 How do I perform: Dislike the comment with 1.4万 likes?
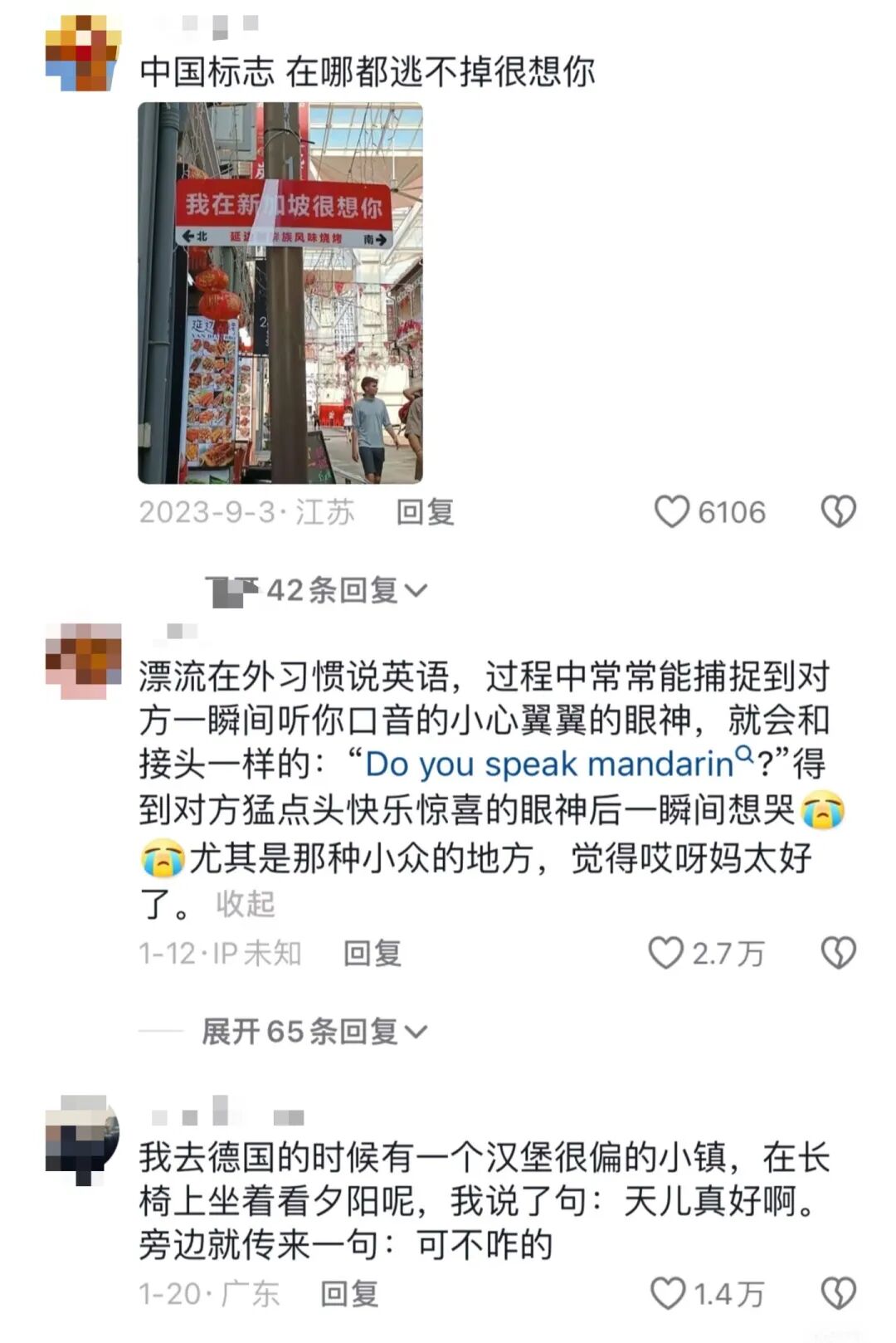(x=838, y=1293)
